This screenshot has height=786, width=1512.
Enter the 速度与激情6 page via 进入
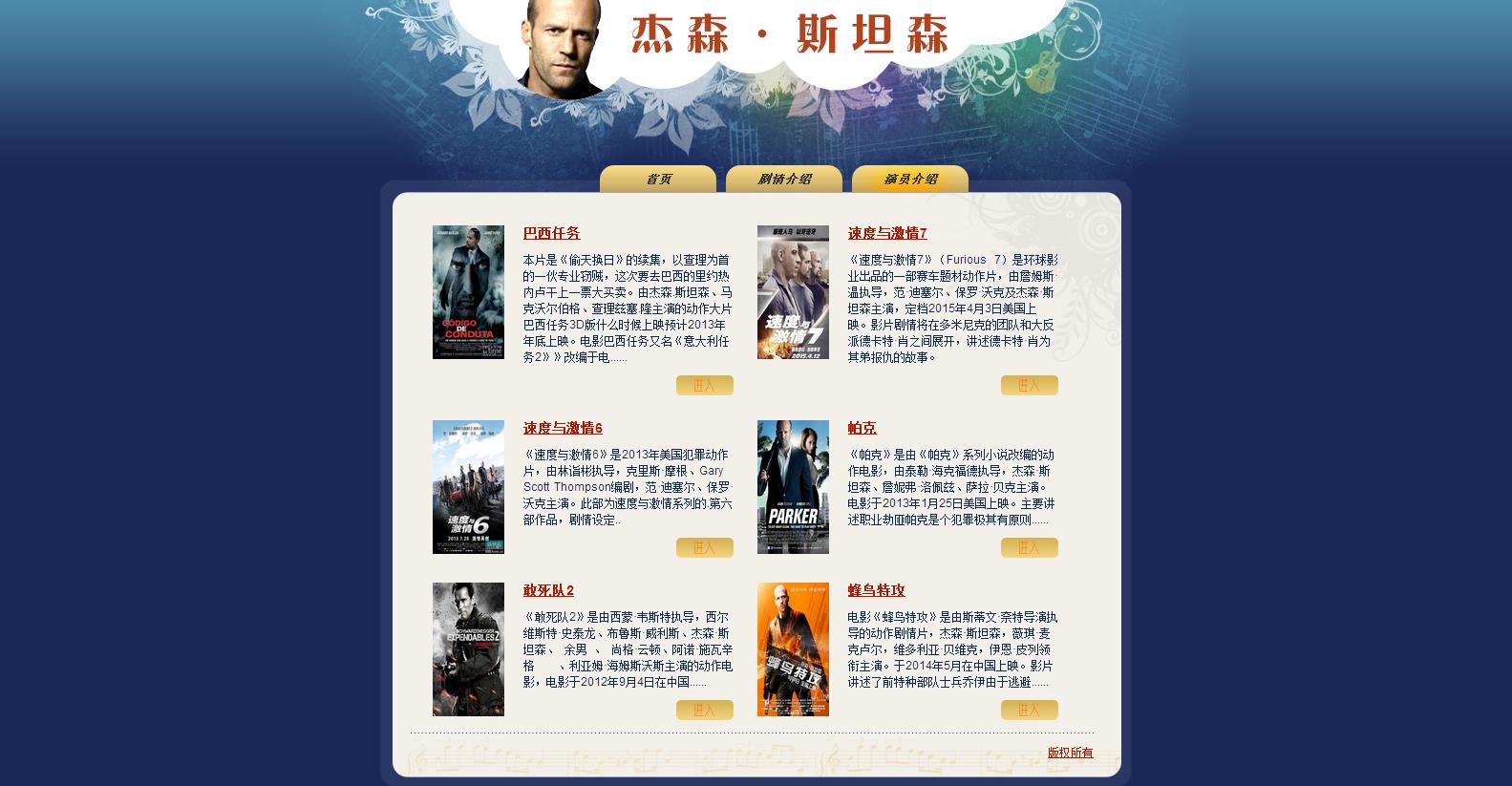[x=705, y=547]
